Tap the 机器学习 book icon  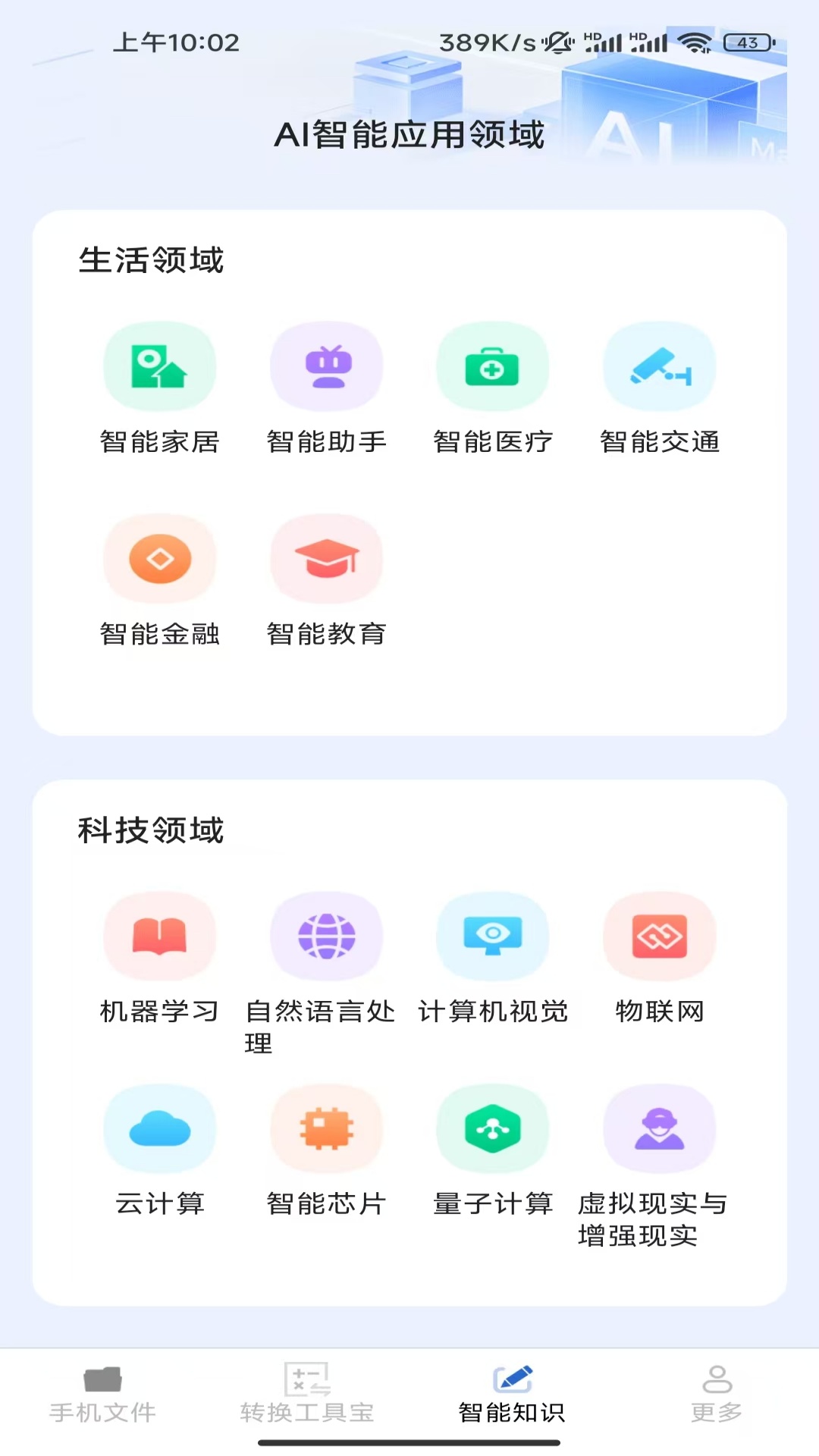[160, 936]
